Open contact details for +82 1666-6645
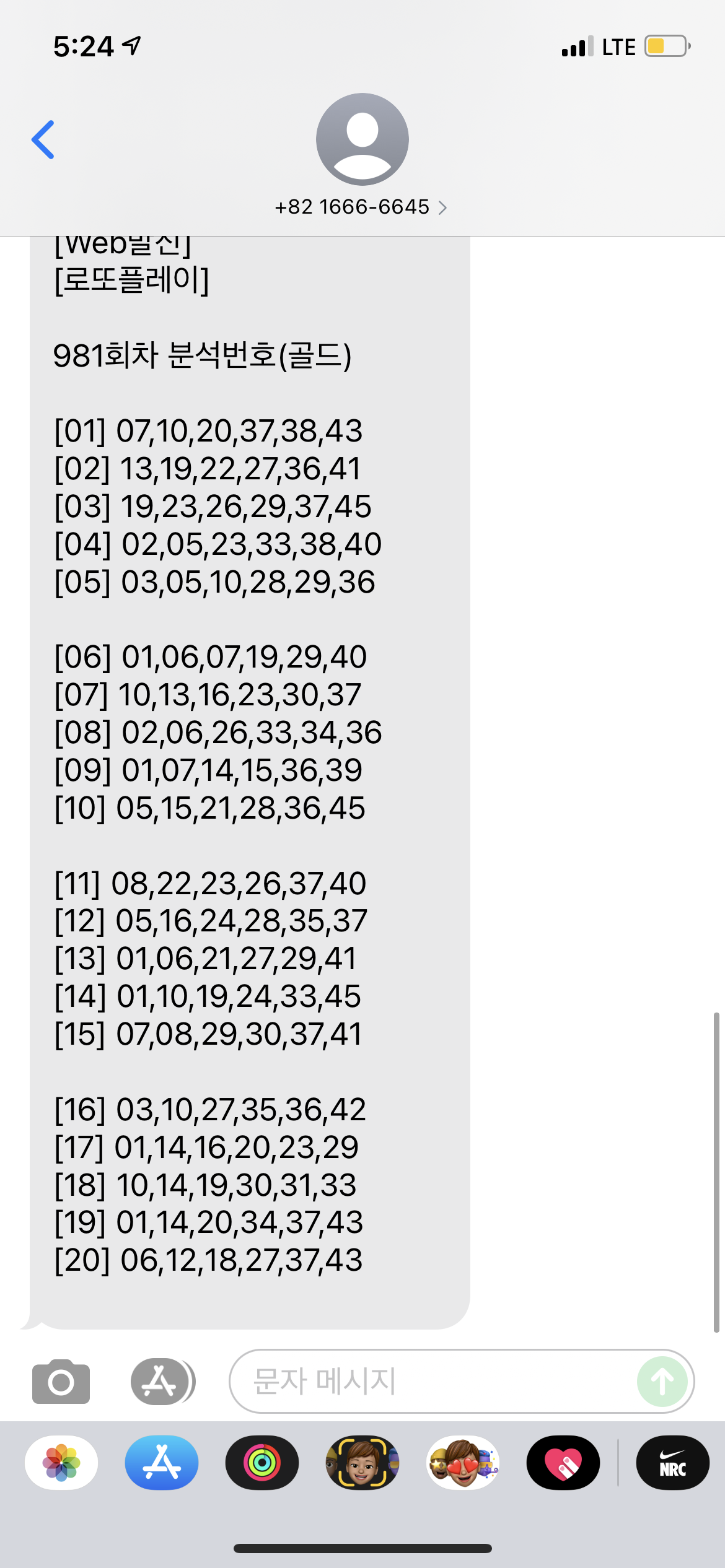725x1568 pixels. point(361,207)
